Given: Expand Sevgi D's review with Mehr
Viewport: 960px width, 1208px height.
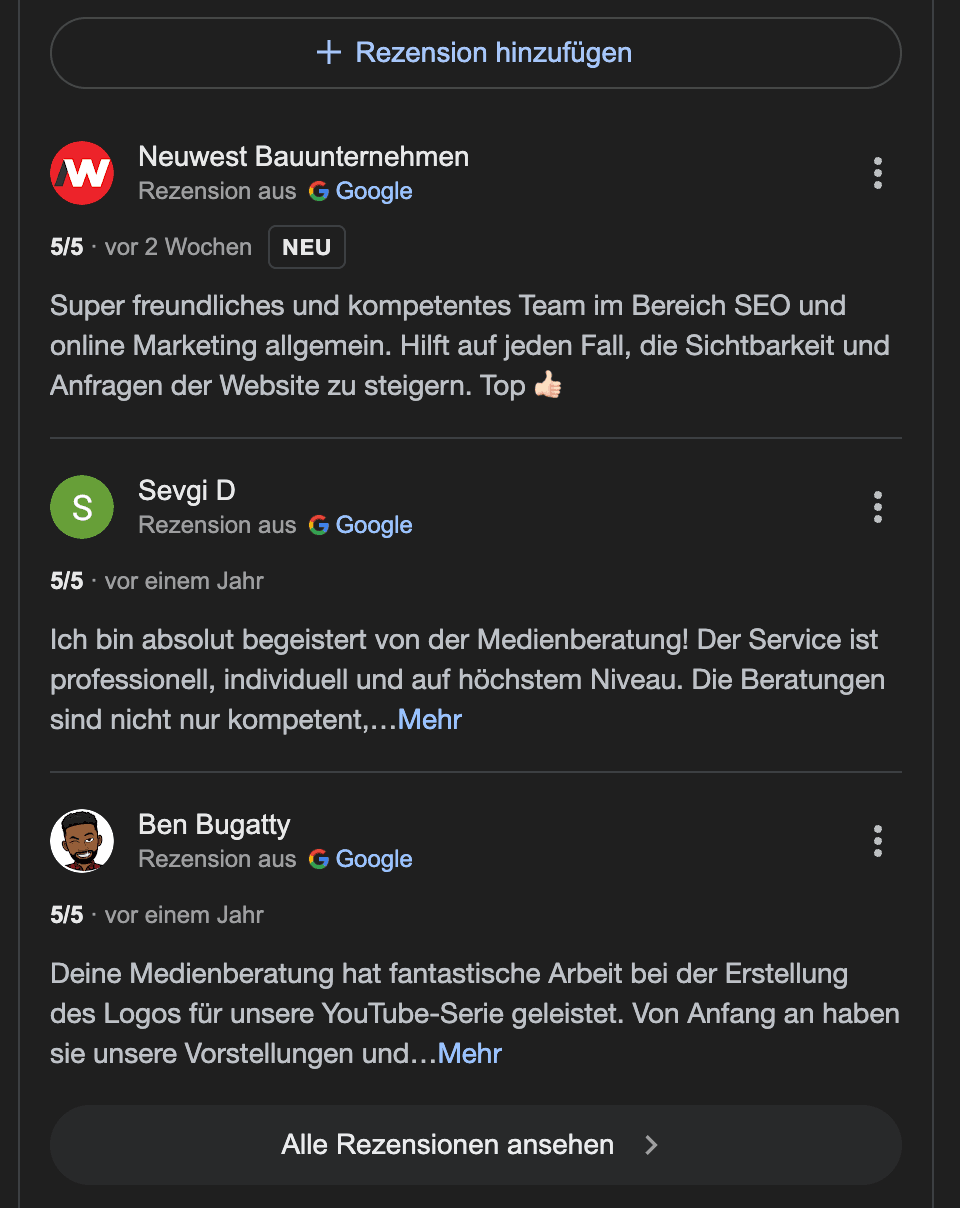Looking at the screenshot, I should [x=428, y=719].
